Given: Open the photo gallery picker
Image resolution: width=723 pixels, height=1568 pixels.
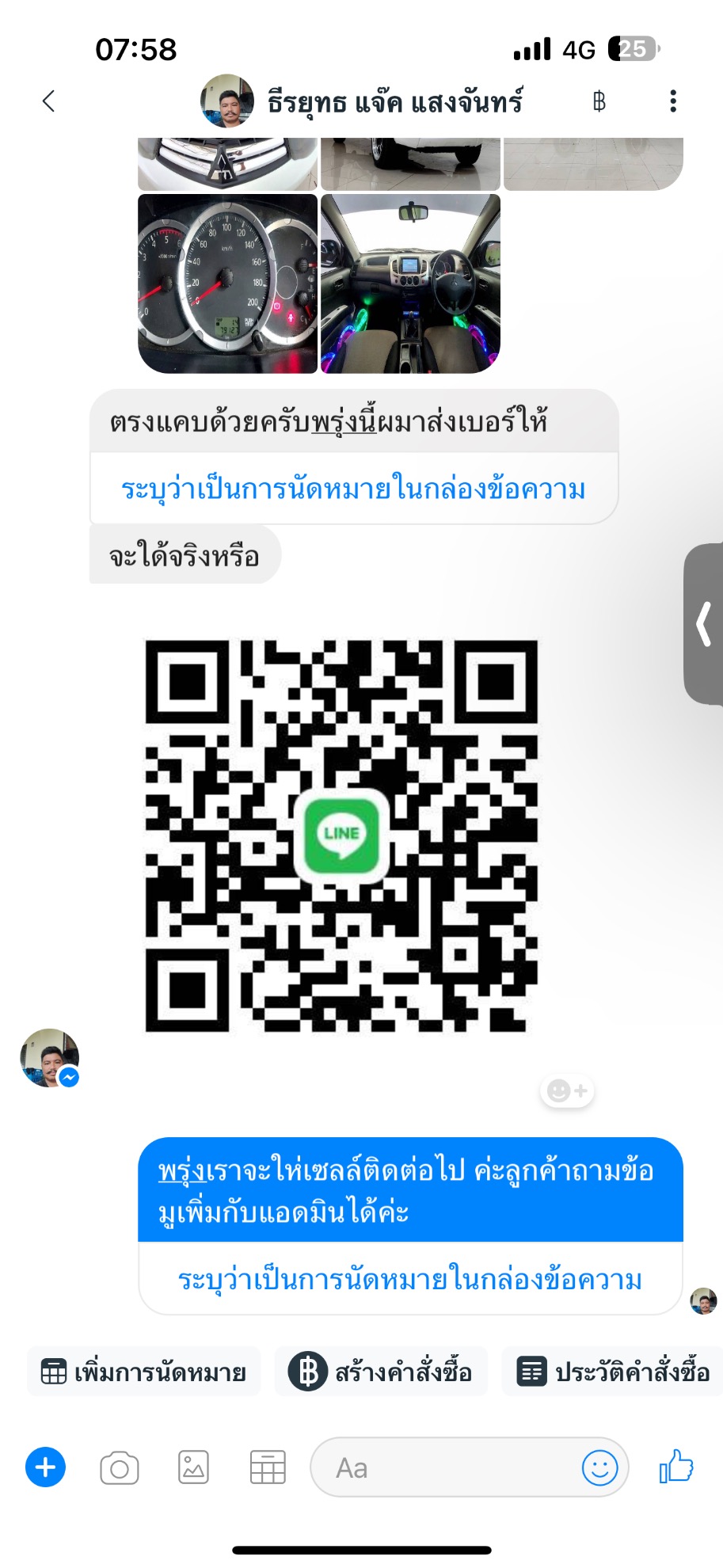Looking at the screenshot, I should click(193, 1467).
